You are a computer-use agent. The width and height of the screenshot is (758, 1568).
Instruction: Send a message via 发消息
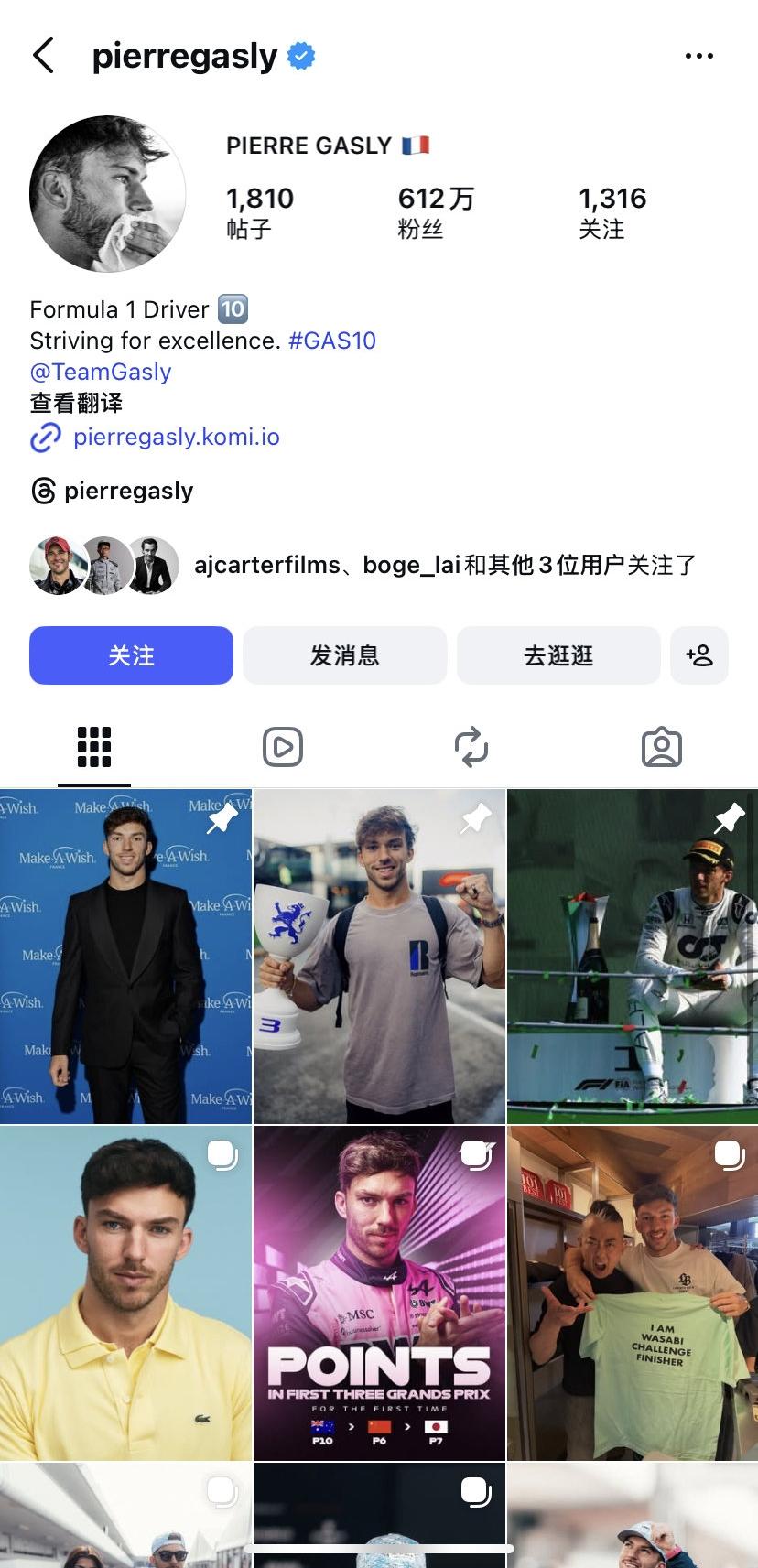(344, 655)
